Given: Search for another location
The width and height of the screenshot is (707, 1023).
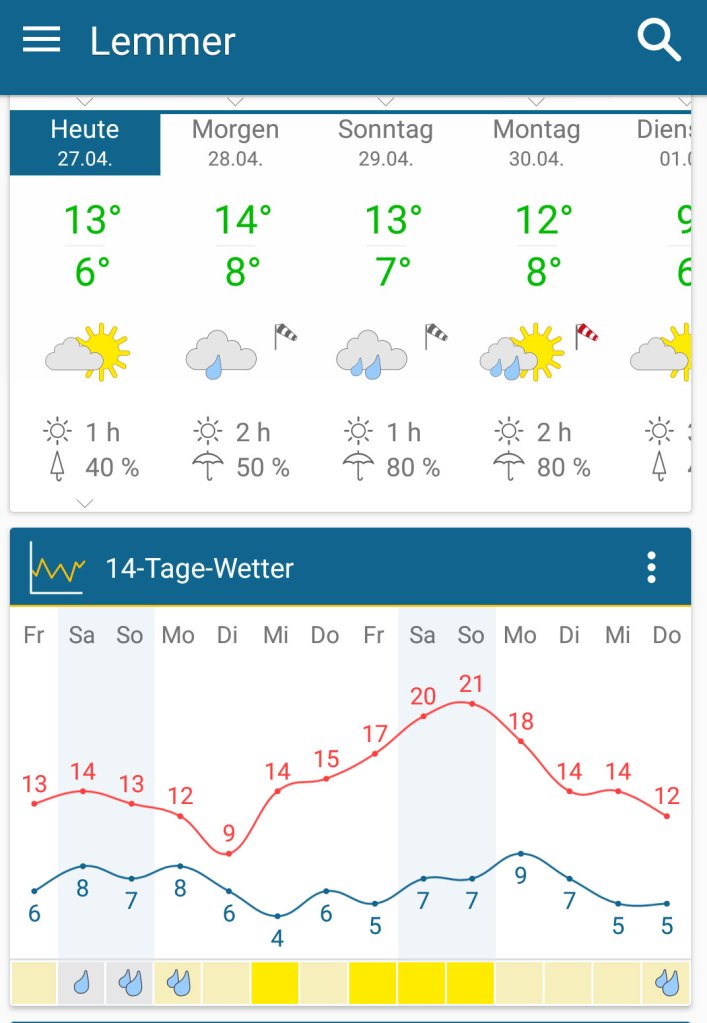Looking at the screenshot, I should pos(659,41).
